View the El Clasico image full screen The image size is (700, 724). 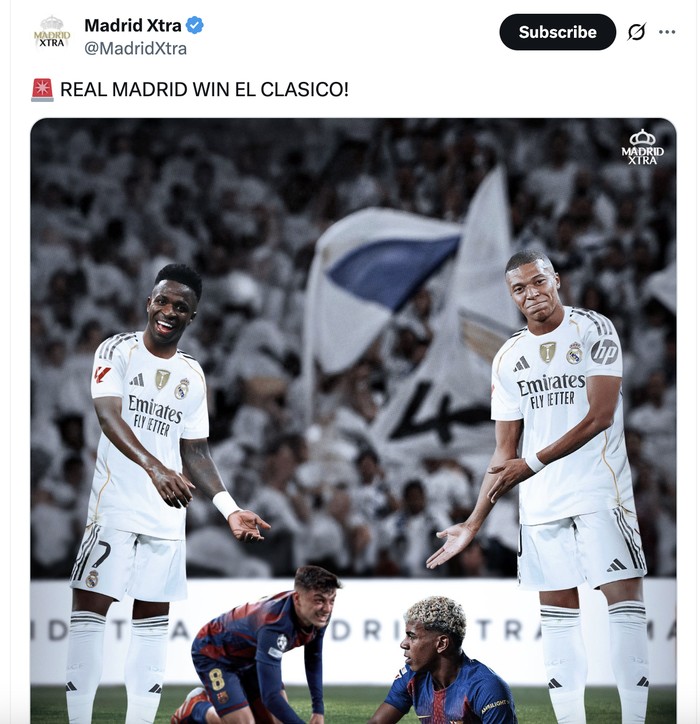pos(353,420)
